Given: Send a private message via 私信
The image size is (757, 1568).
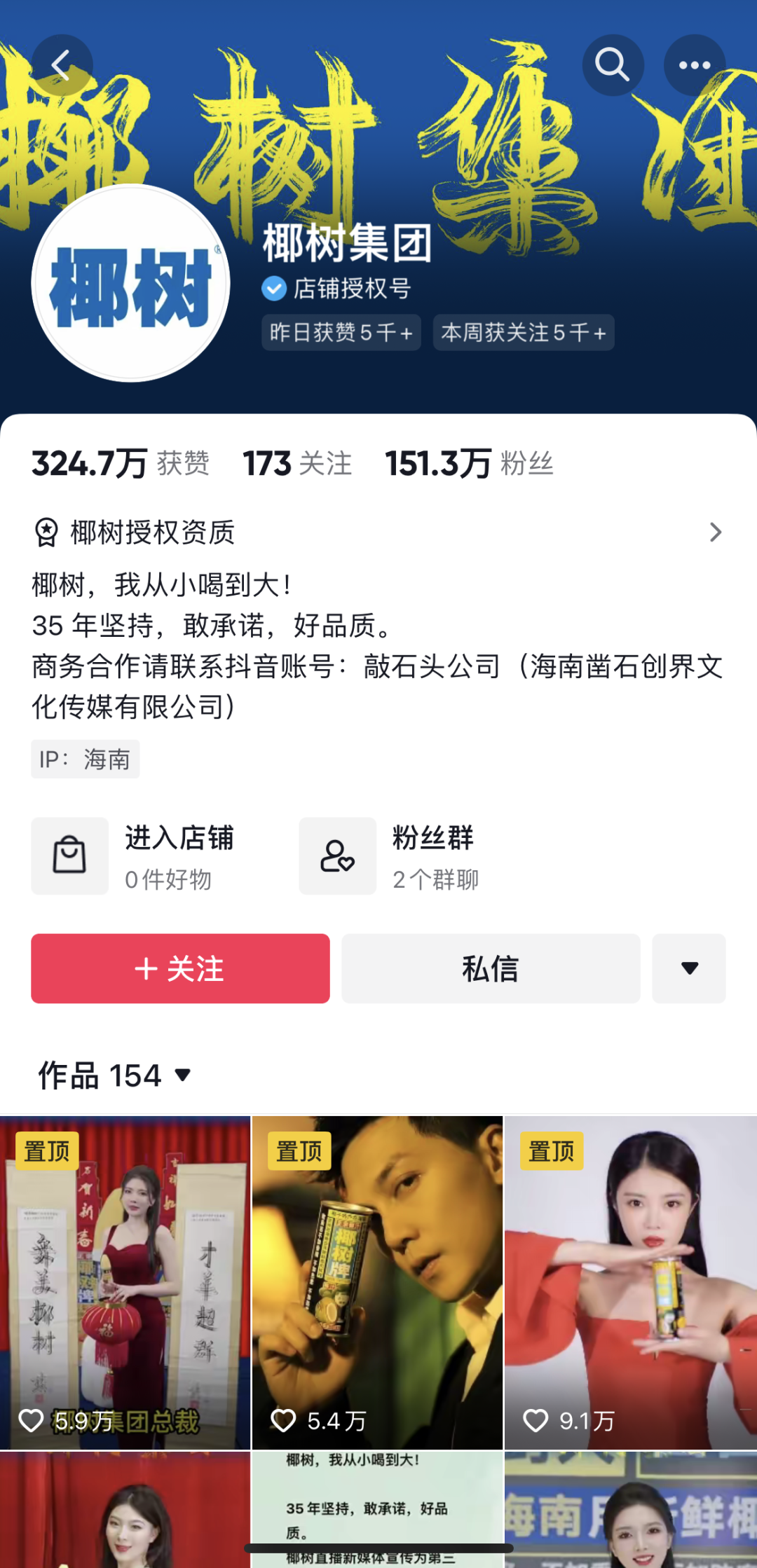Looking at the screenshot, I should (x=491, y=968).
